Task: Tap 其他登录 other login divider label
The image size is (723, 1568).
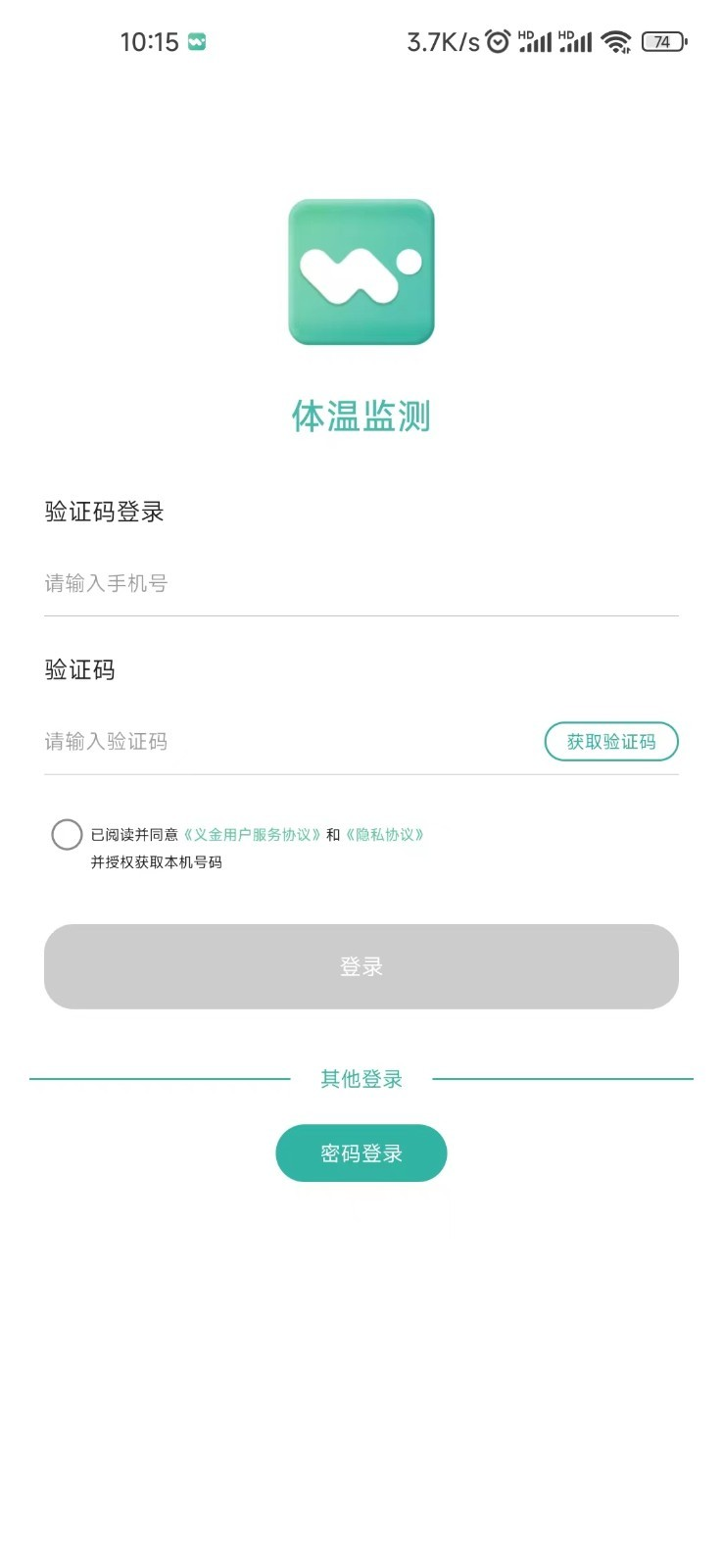Action: [361, 1078]
